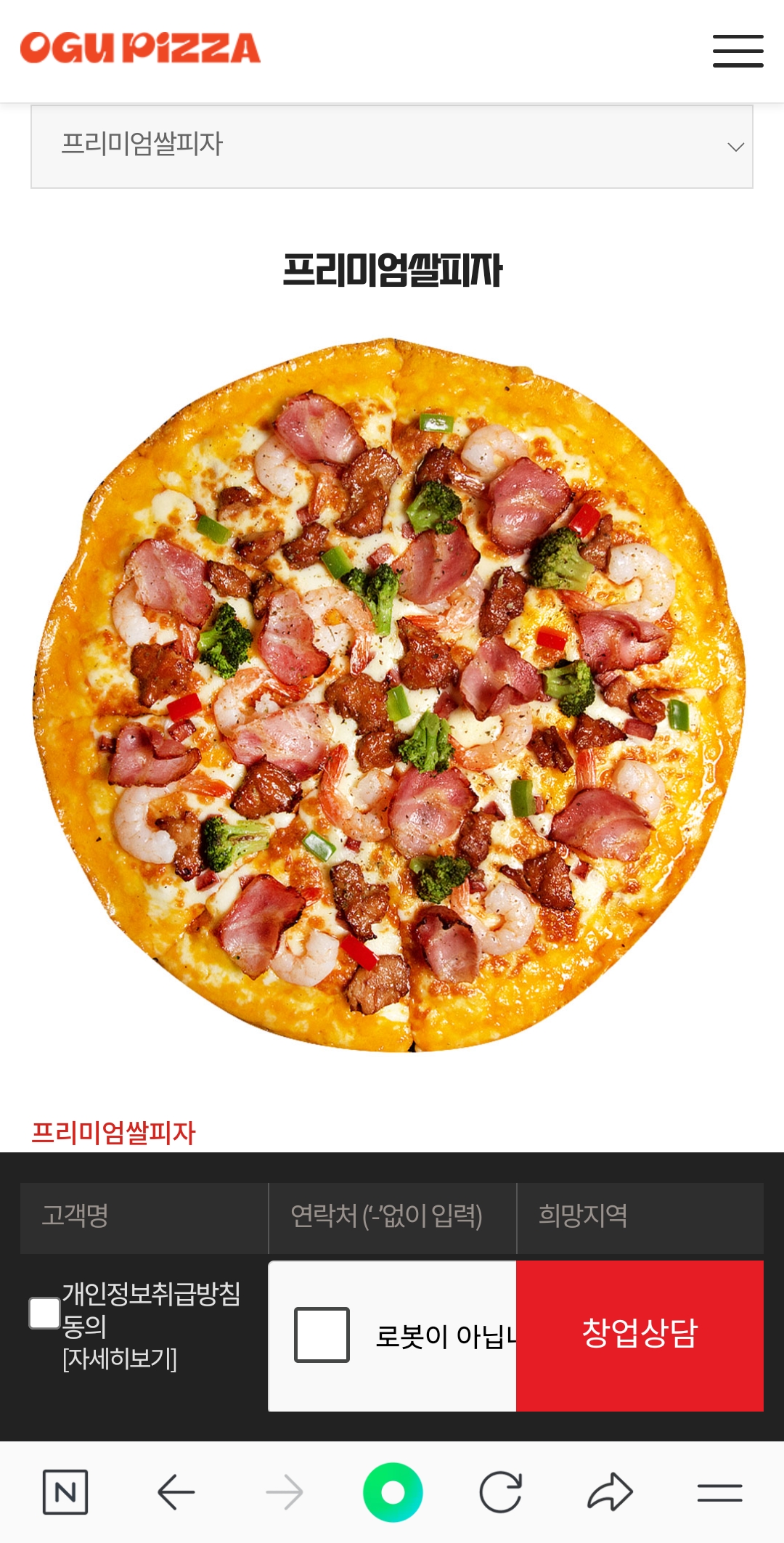This screenshot has width=784, height=1543.
Task: Tap the green circle button in browser bar
Action: [x=393, y=1492]
